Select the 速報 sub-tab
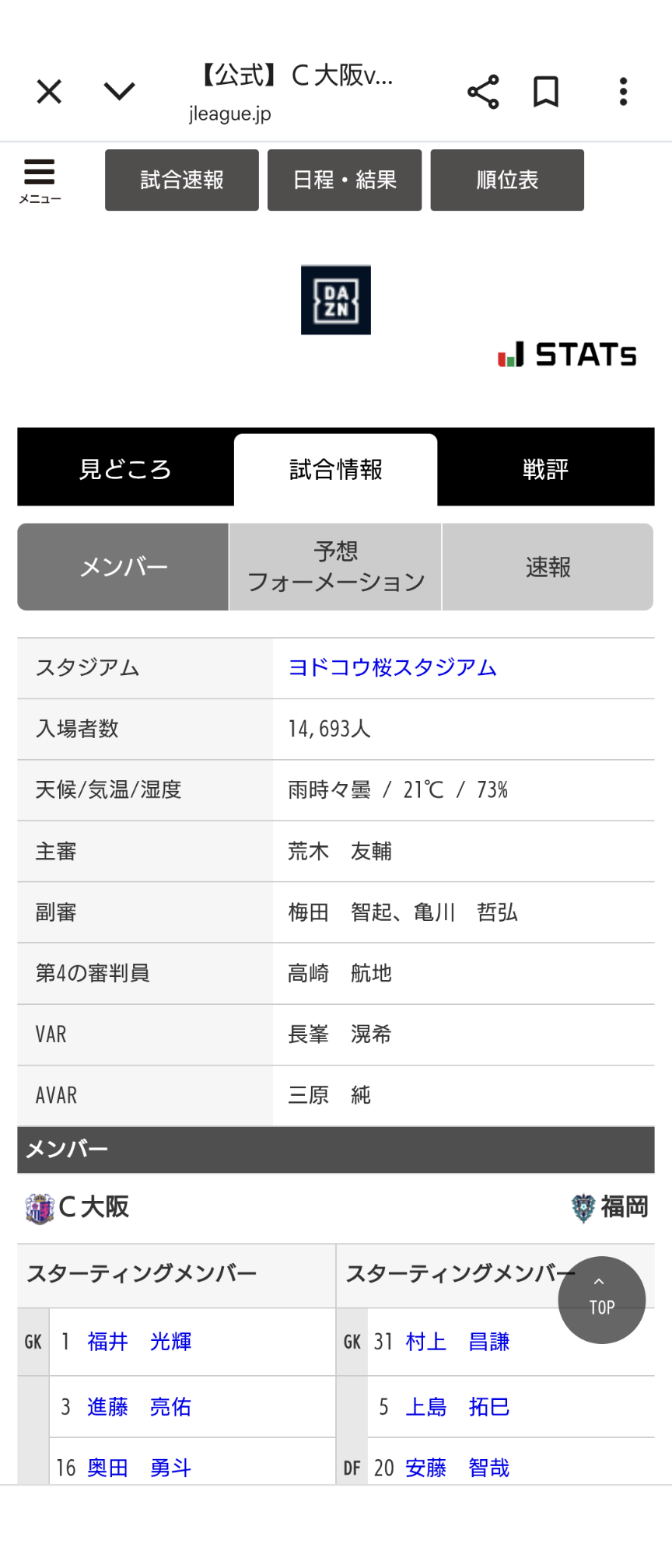 tap(548, 567)
